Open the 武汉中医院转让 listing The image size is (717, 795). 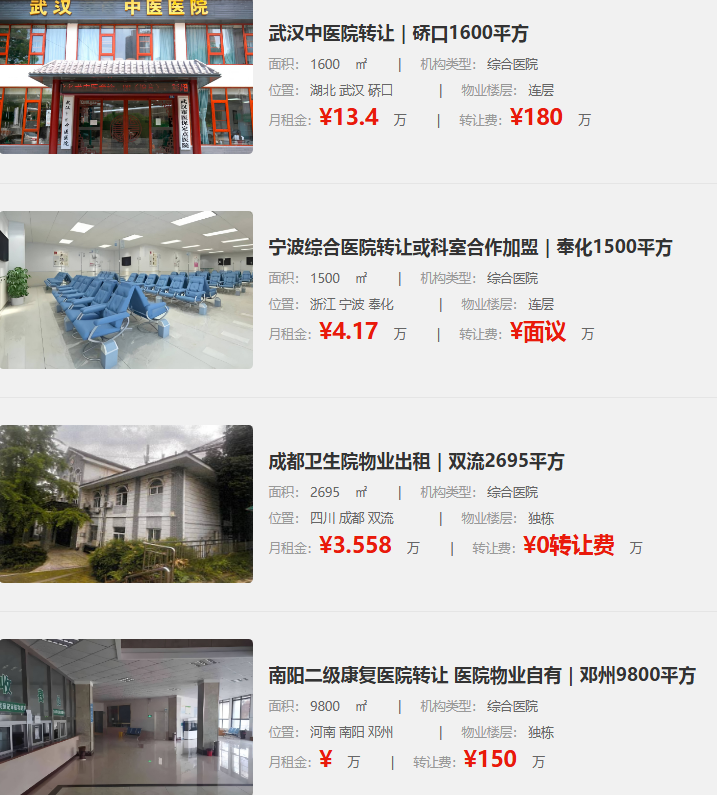coord(398,34)
